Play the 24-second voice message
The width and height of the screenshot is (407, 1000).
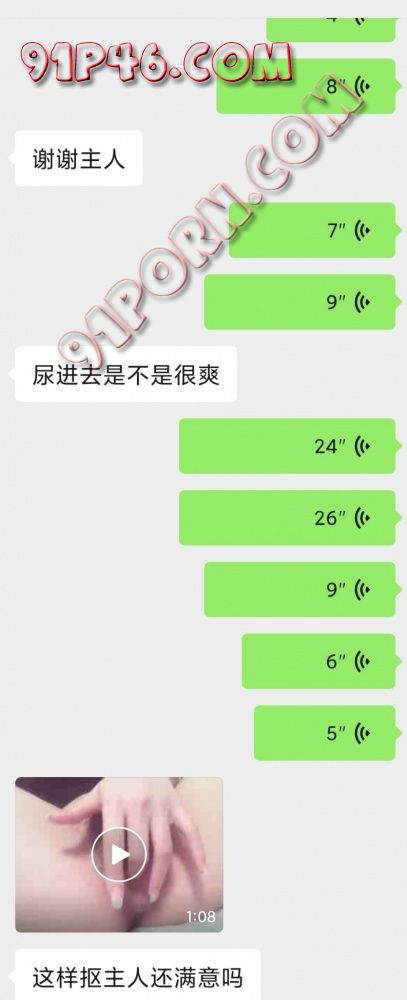pos(287,446)
